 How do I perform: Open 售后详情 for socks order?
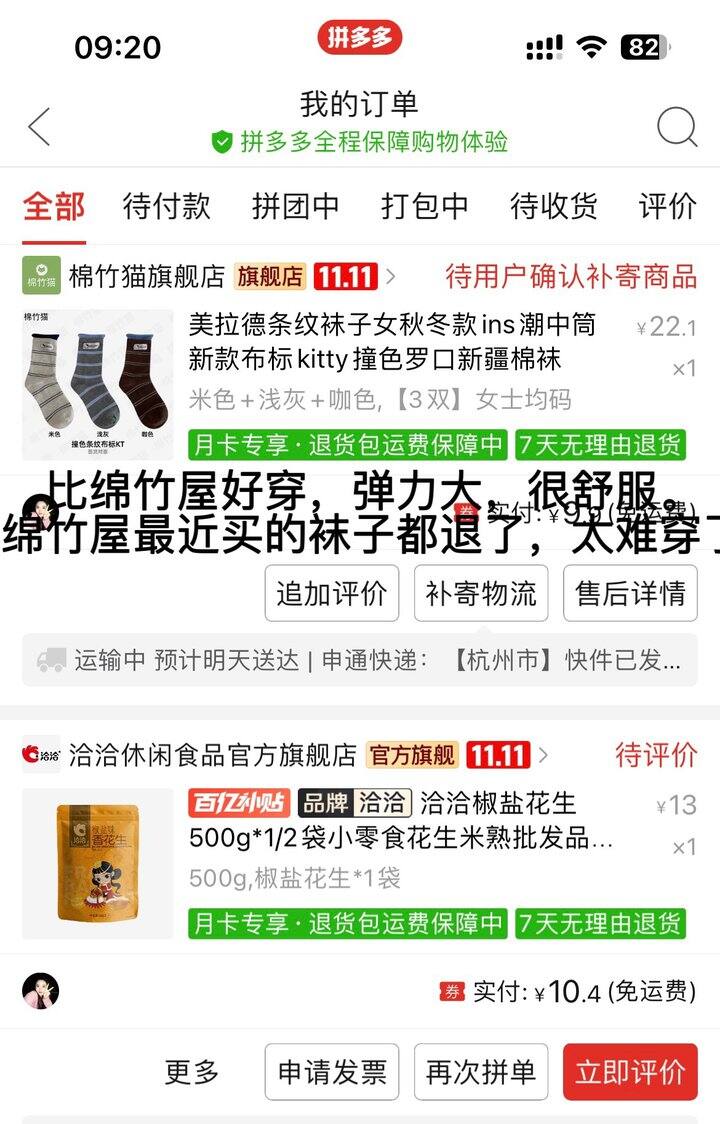630,593
